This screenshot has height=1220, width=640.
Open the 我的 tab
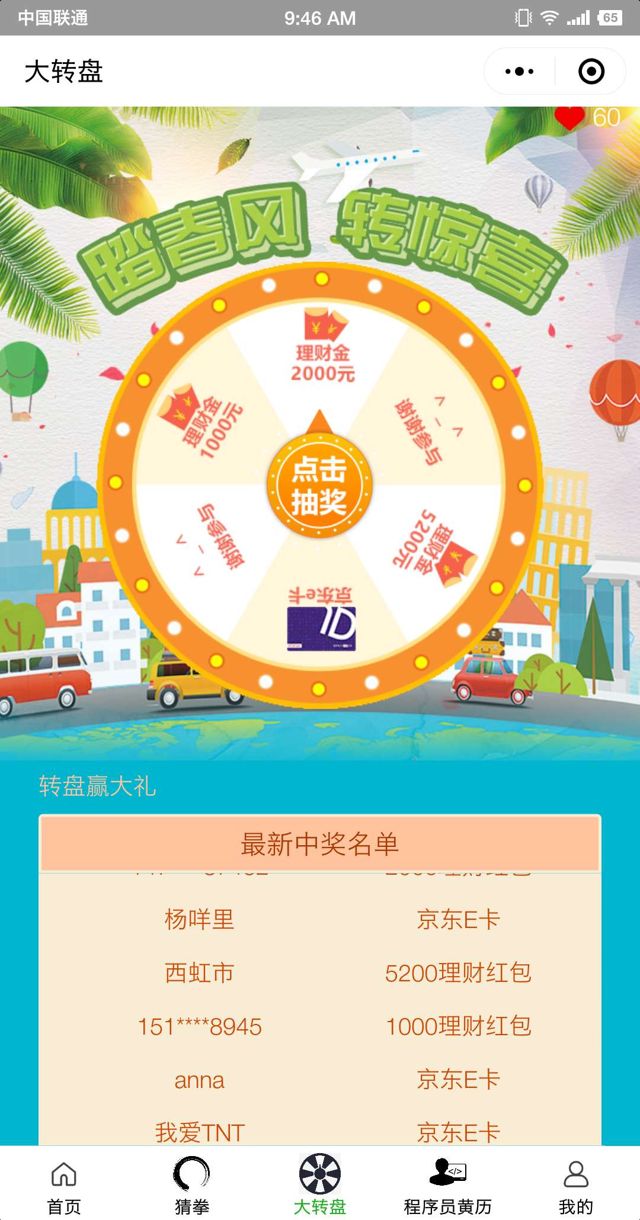click(575, 1185)
